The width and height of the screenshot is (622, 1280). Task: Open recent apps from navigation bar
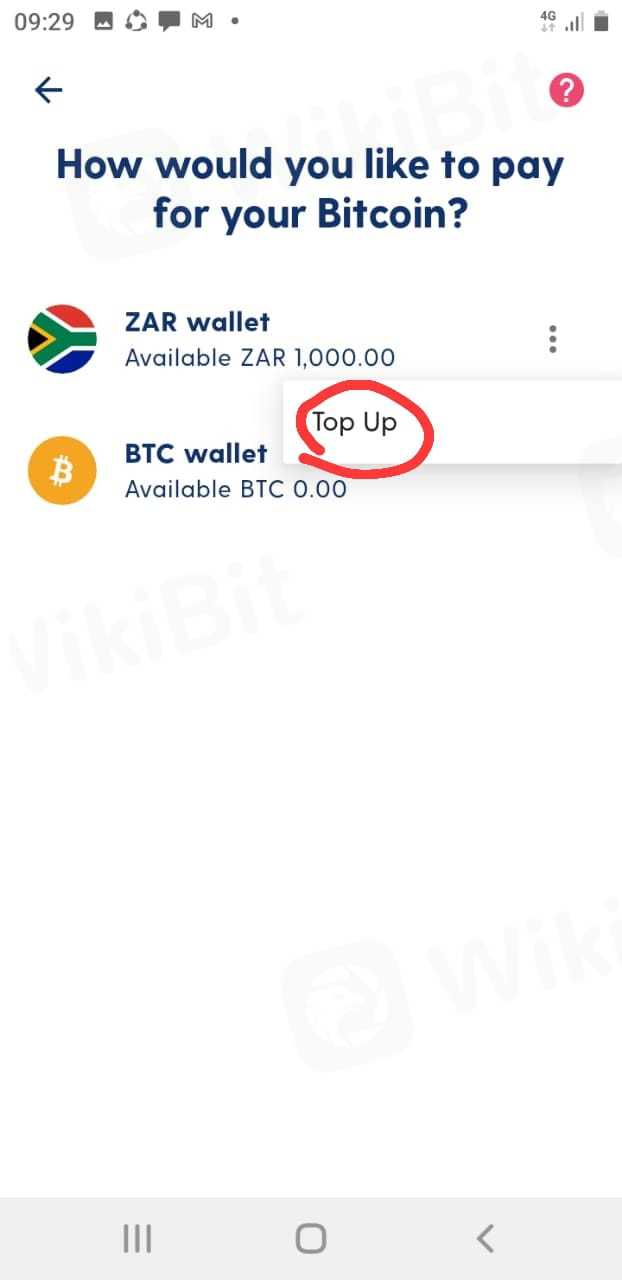137,1239
